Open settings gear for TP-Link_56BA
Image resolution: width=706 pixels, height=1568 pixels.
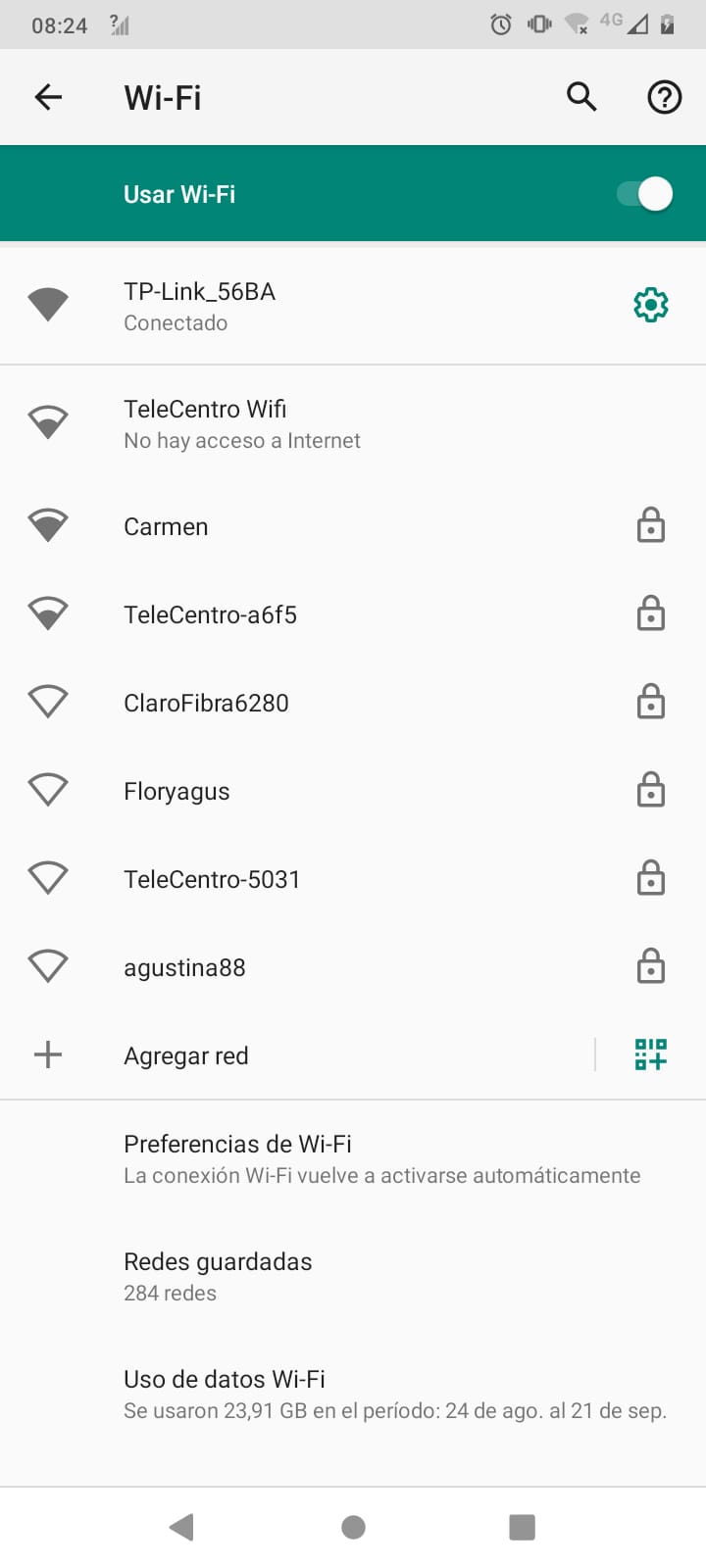click(650, 306)
